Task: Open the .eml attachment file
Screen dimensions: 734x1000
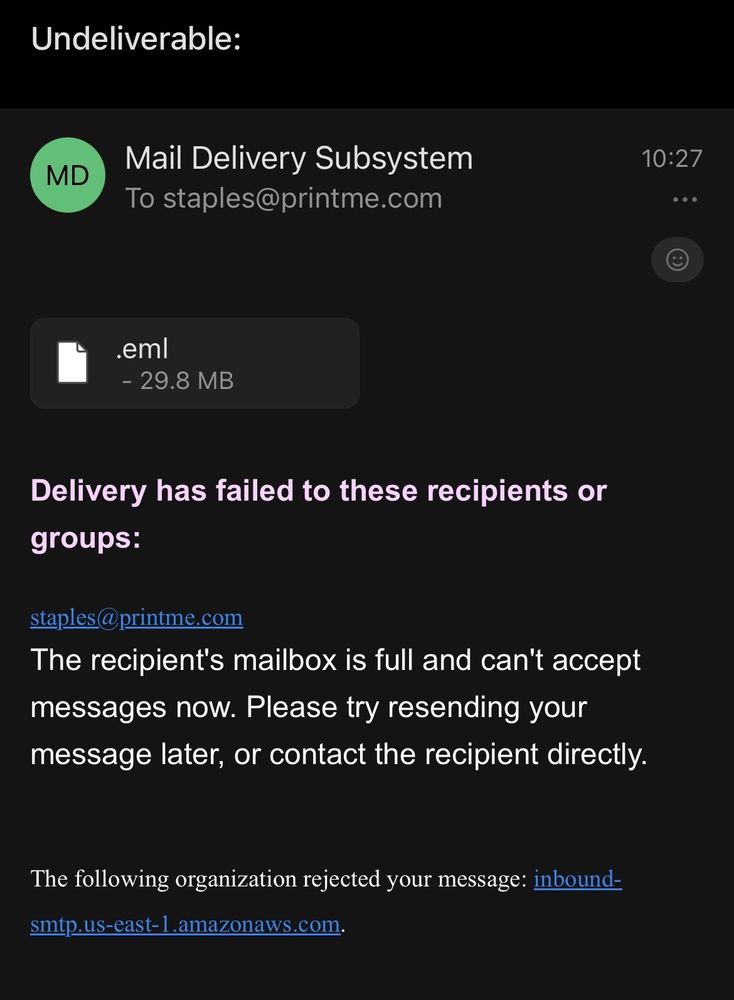Action: tap(195, 363)
